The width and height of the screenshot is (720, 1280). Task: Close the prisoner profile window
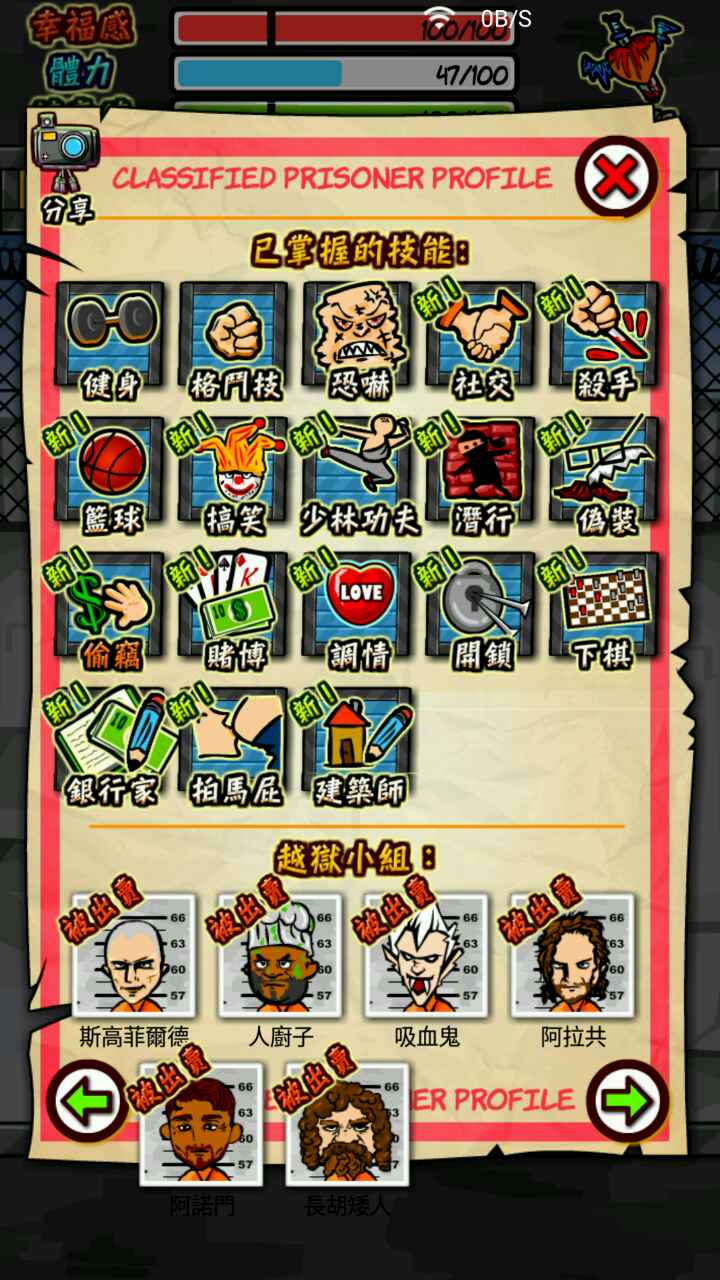point(616,178)
